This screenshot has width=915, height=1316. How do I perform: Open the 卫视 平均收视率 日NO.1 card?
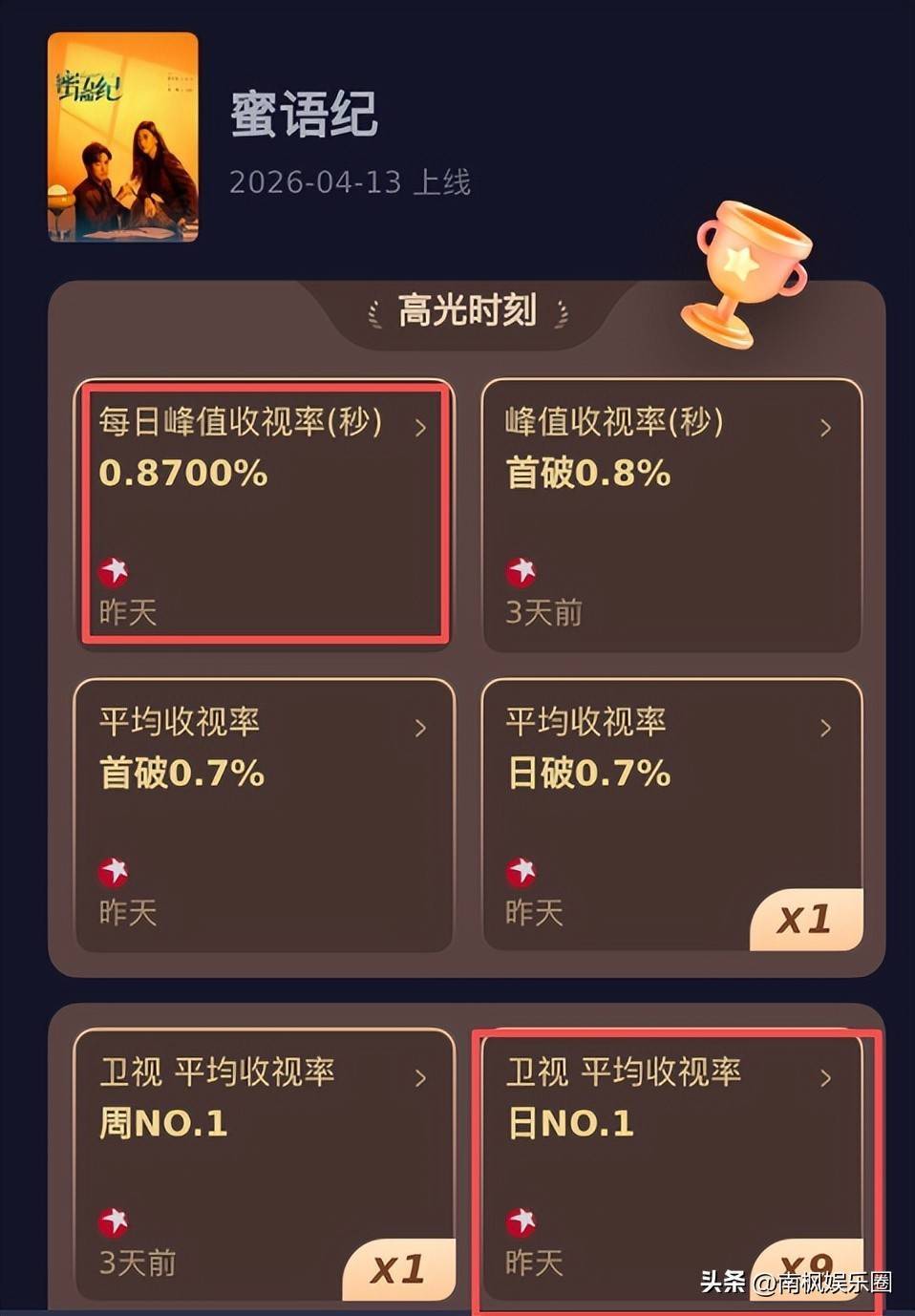point(671,1164)
